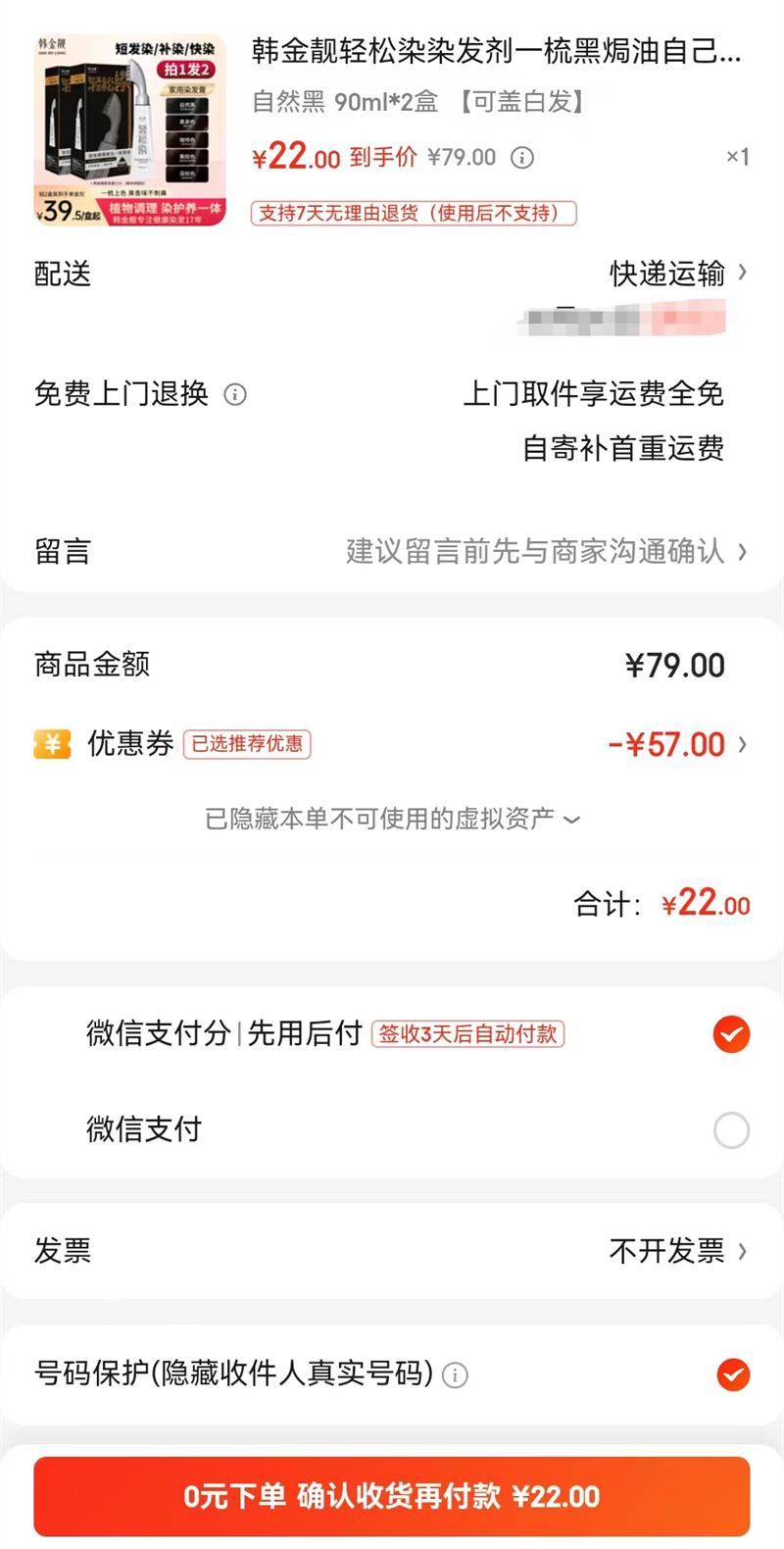This screenshot has height=1549, width=784.
Task: Expand 已隐藏本单不可使用的虚拟资产
Action: [x=392, y=819]
